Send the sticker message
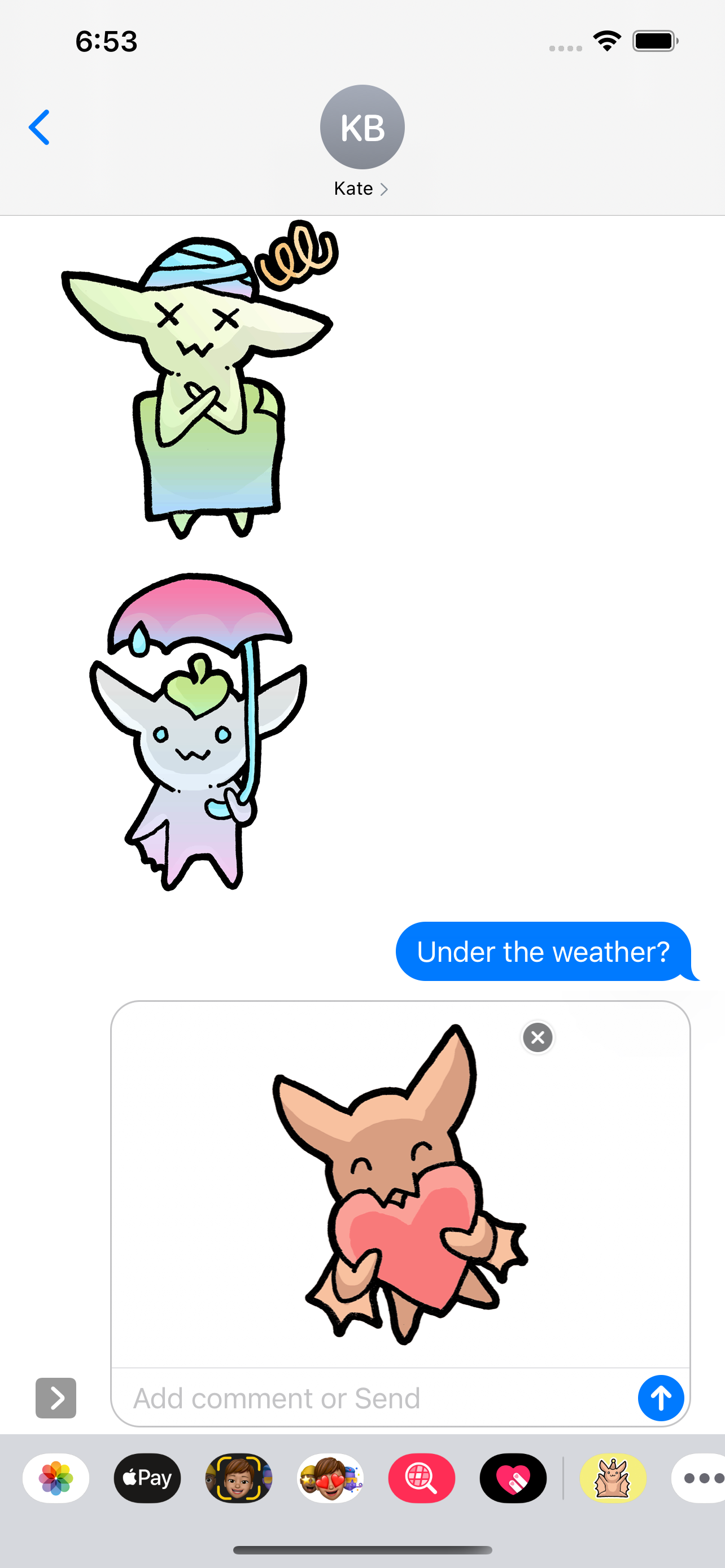 [x=661, y=1398]
